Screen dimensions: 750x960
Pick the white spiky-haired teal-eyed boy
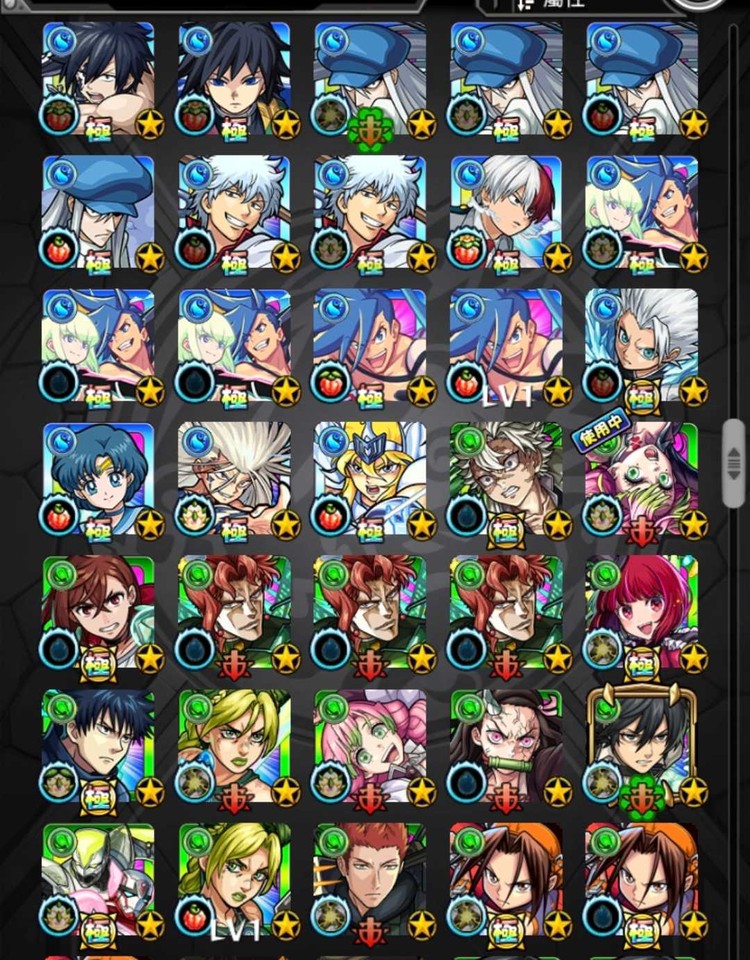tap(641, 346)
